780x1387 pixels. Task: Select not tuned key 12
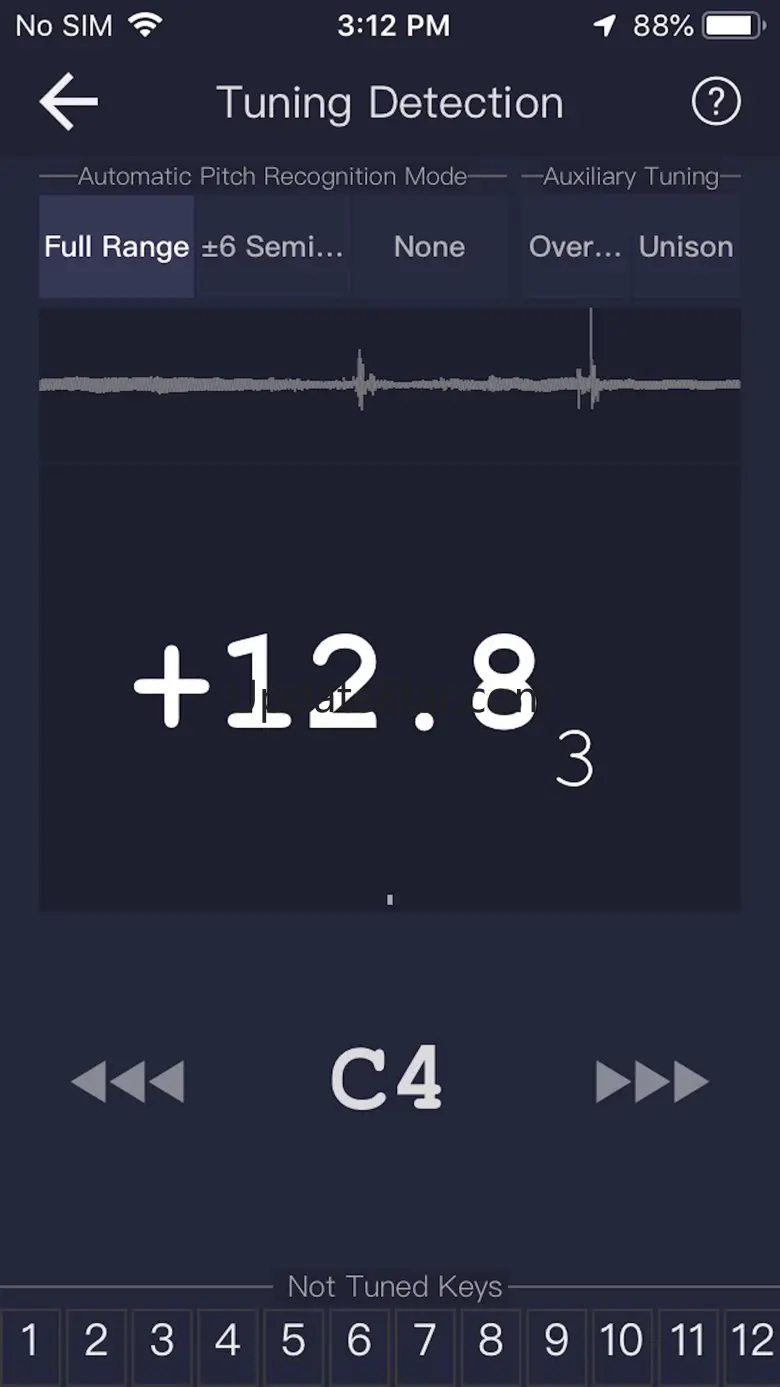[x=752, y=1341]
